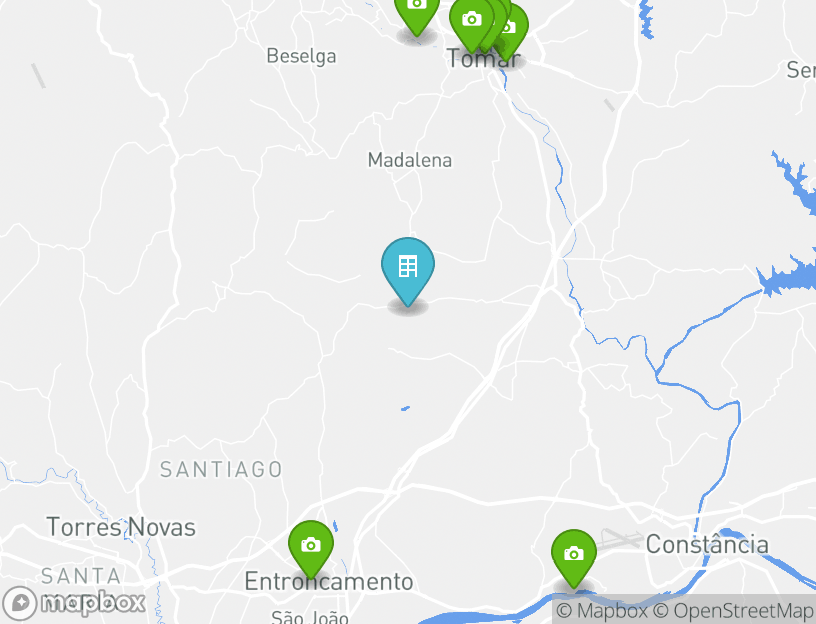Open the blue hotel building marker

point(408,267)
